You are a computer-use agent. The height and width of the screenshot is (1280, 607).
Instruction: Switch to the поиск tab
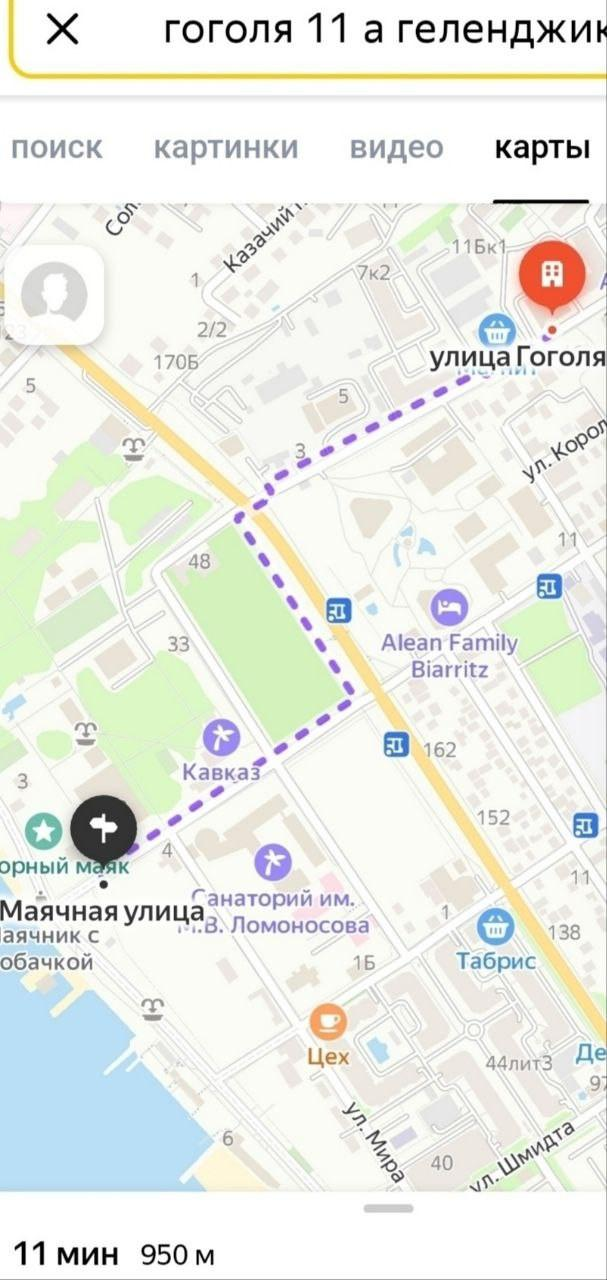56,148
